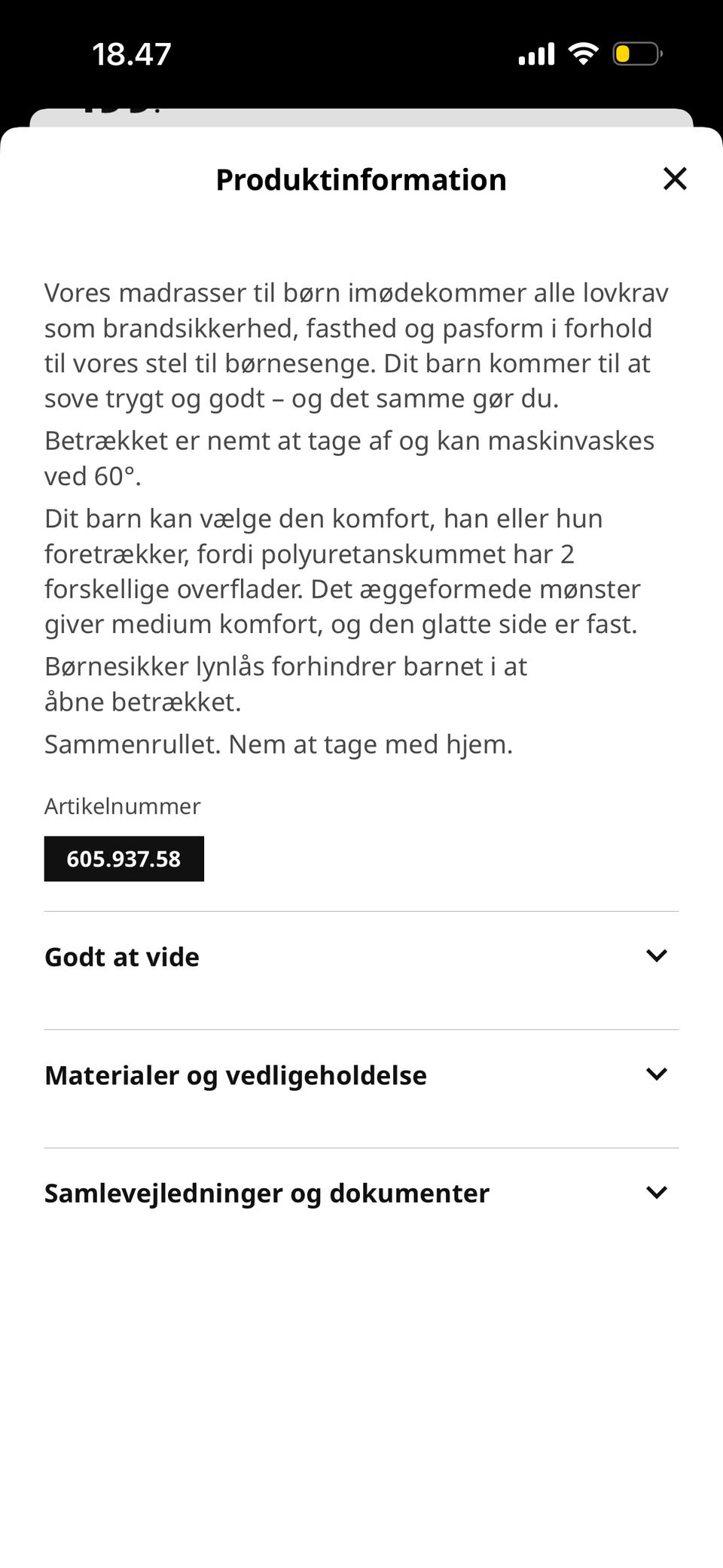Open the Samlevejledninger og dokumenter chevron
The width and height of the screenshot is (723, 1568).
pos(657,1191)
